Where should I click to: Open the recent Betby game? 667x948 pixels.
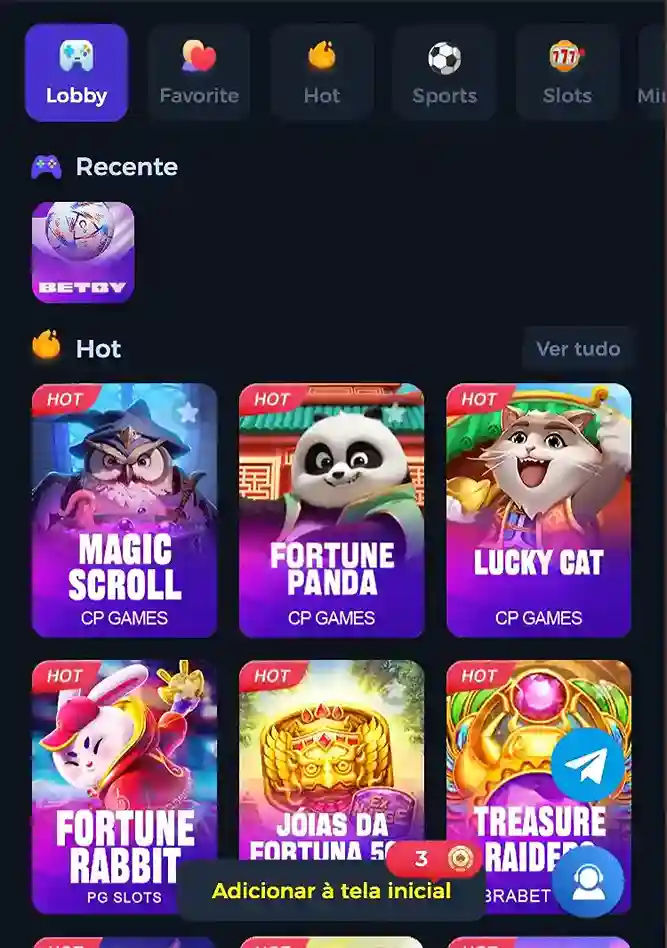pos(83,252)
